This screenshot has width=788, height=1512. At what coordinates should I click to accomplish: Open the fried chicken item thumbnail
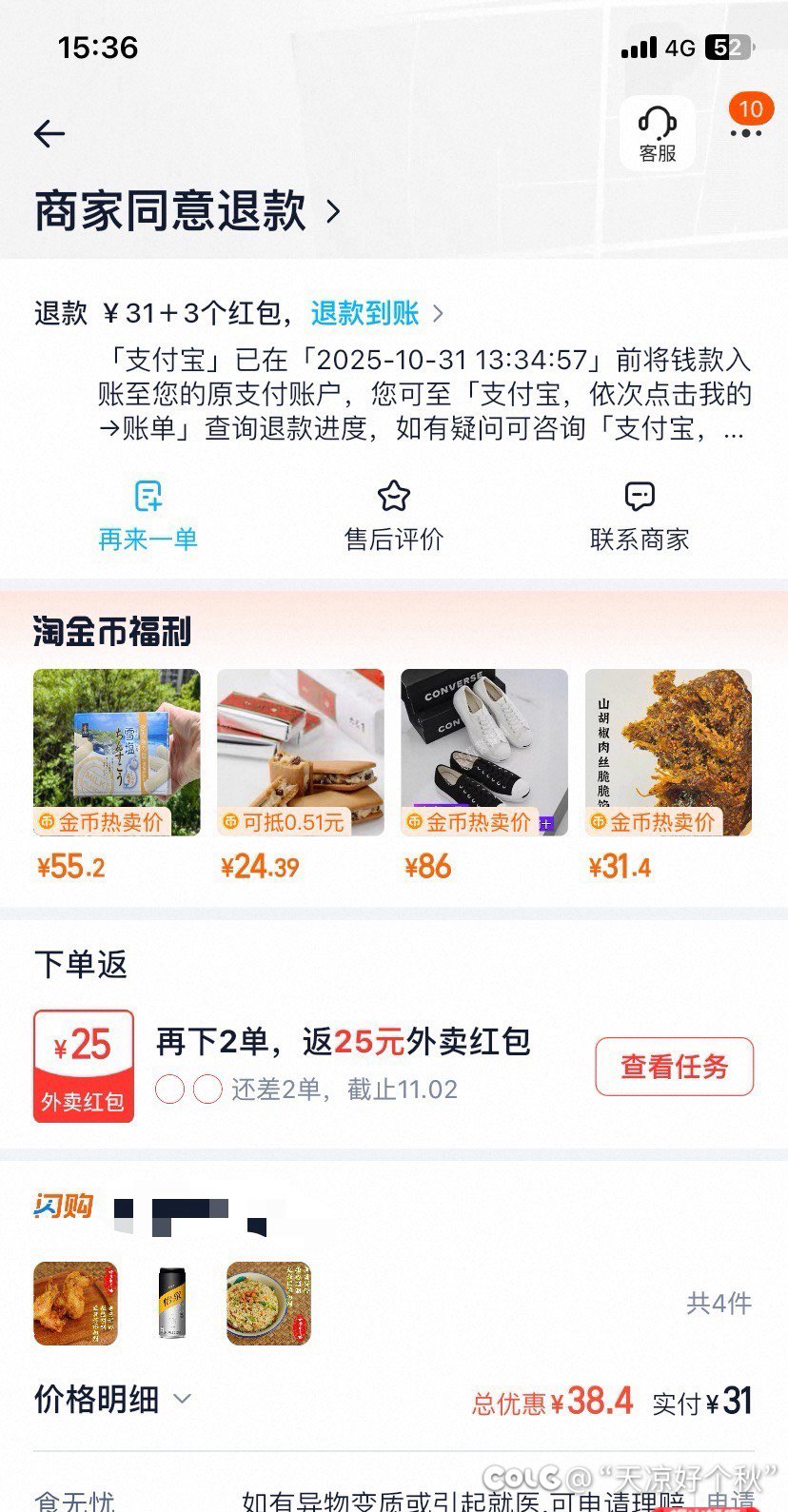pos(76,1304)
